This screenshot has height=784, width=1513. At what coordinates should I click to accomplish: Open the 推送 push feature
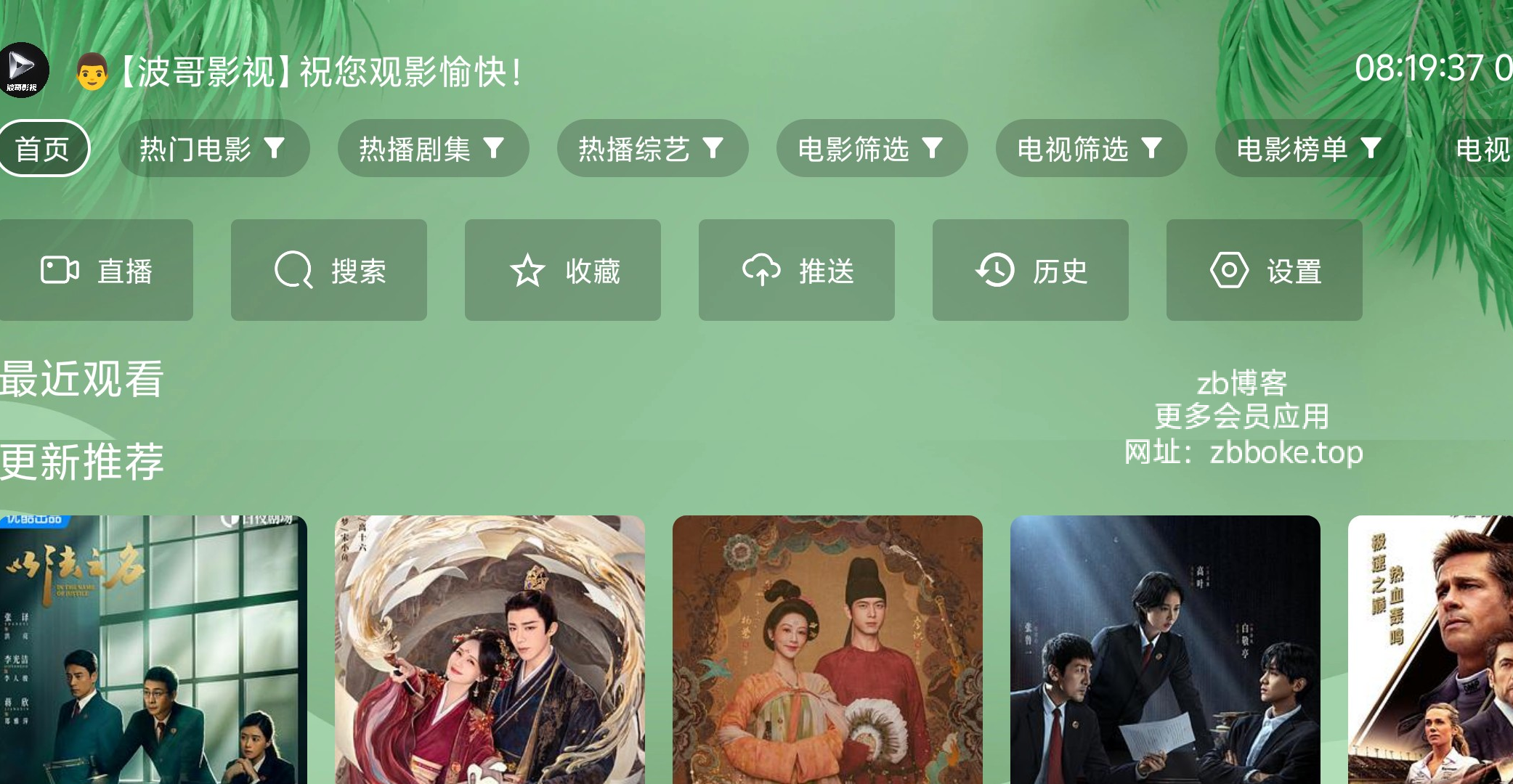coord(797,271)
